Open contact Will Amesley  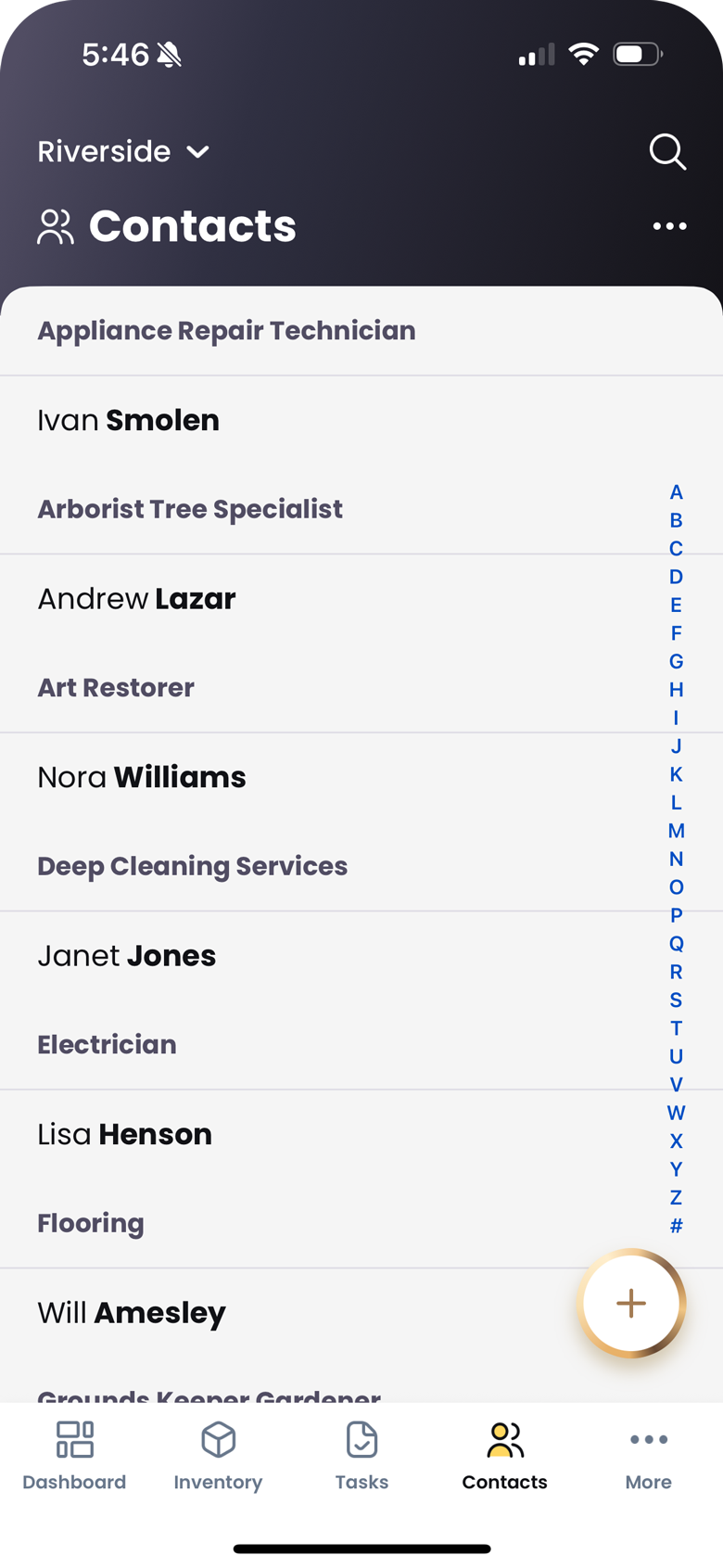(x=132, y=1313)
